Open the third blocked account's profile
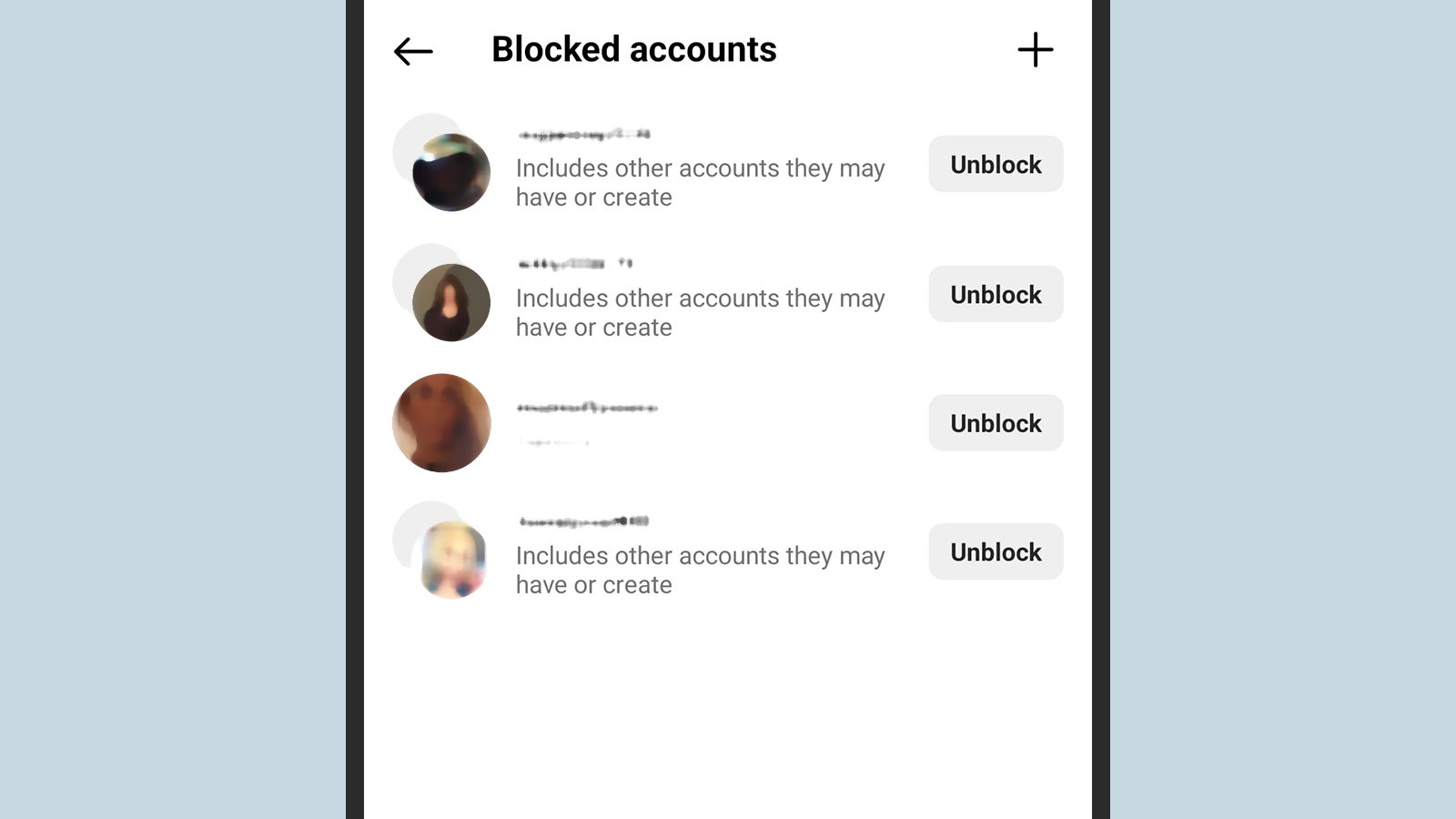Image resolution: width=1456 pixels, height=819 pixels. 441,423
